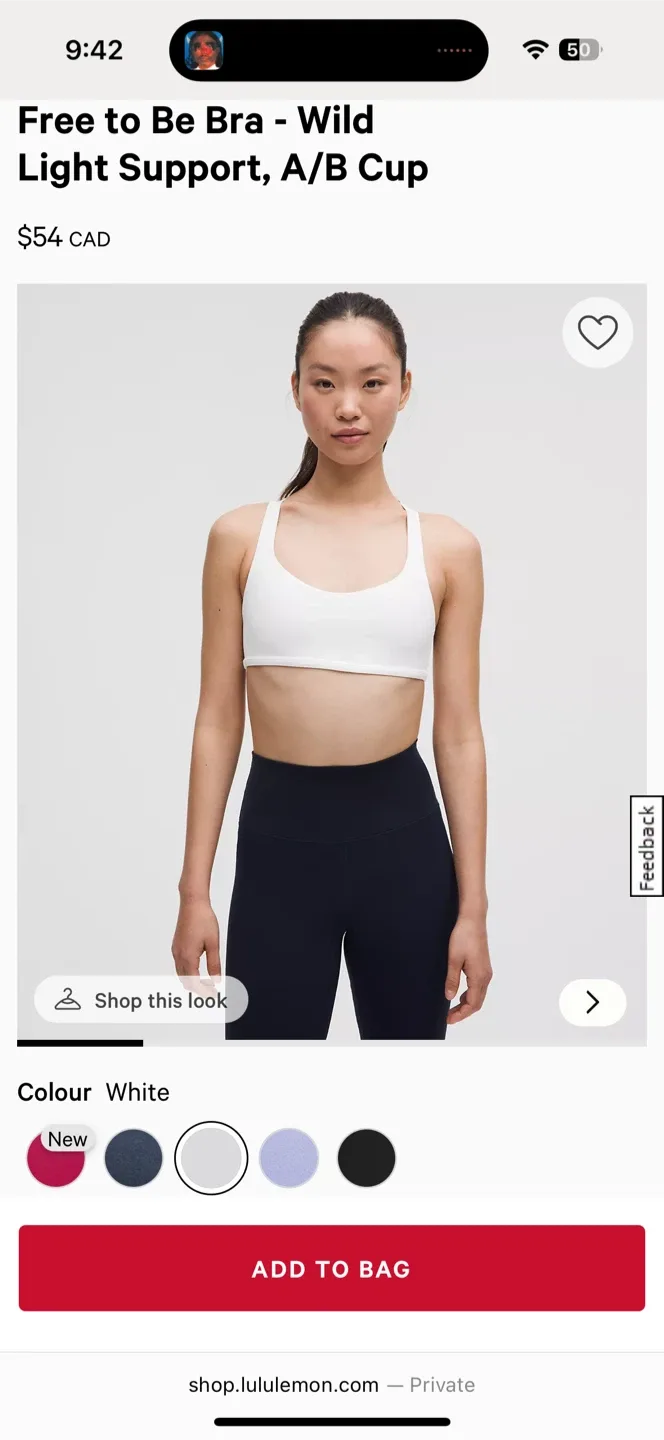The width and height of the screenshot is (664, 1440).
Task: Tap Add to Bag
Action: 332,1268
